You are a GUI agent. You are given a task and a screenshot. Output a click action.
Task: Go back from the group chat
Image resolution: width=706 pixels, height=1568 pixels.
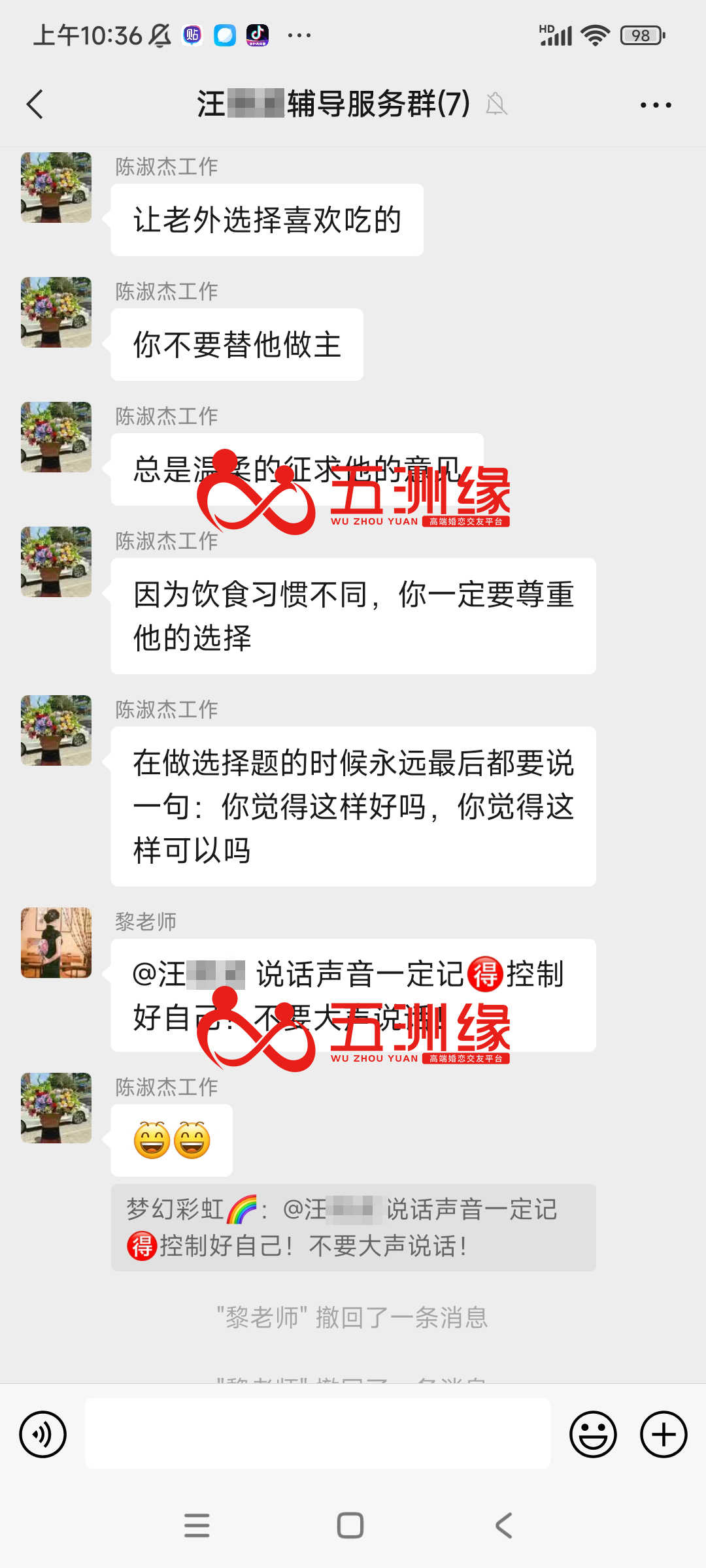[x=35, y=105]
